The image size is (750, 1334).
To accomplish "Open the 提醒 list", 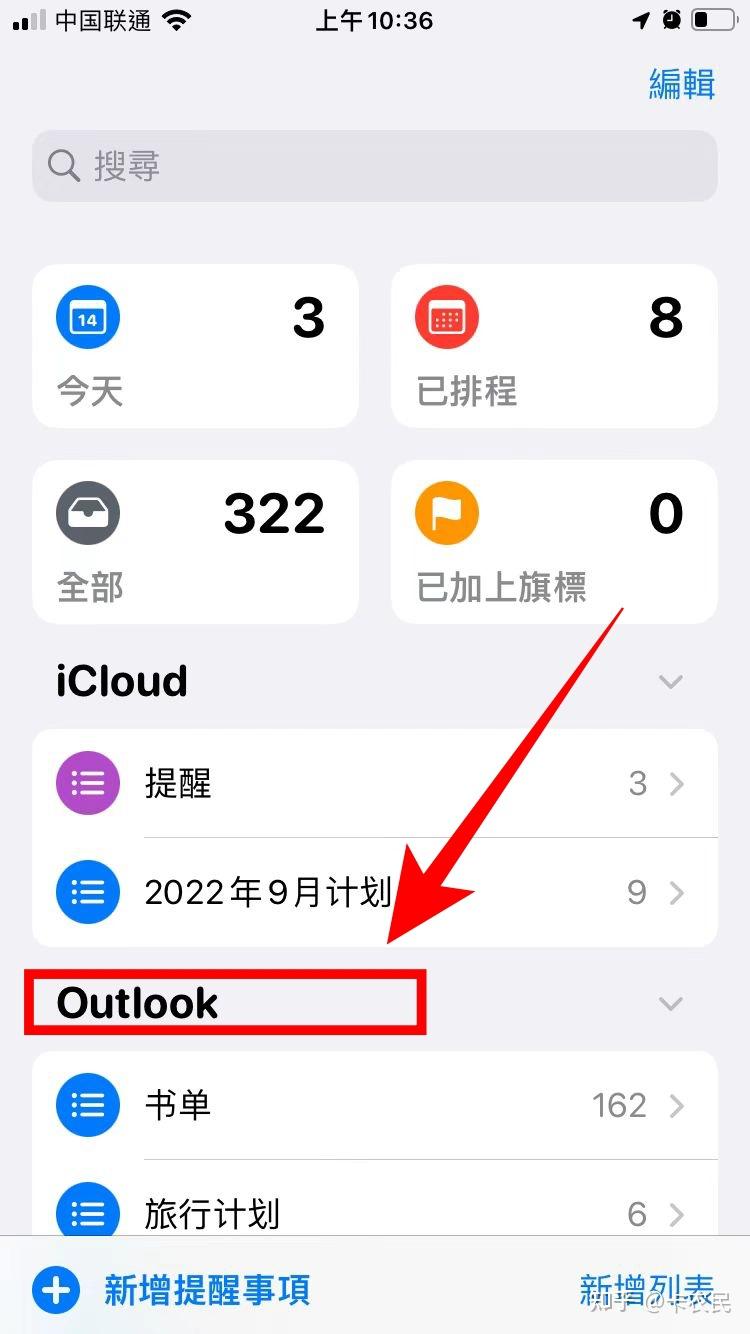I will point(375,784).
